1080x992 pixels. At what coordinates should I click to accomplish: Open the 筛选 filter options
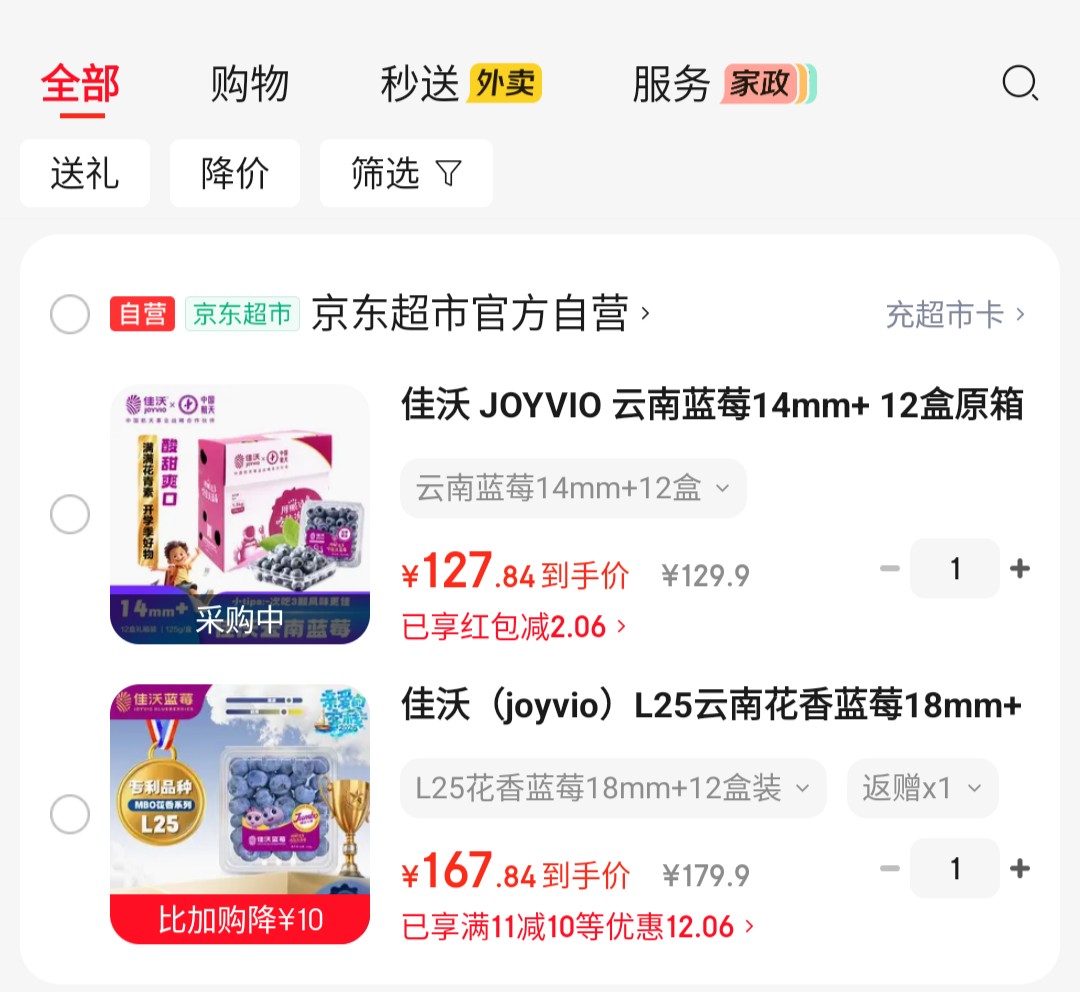[x=405, y=173]
